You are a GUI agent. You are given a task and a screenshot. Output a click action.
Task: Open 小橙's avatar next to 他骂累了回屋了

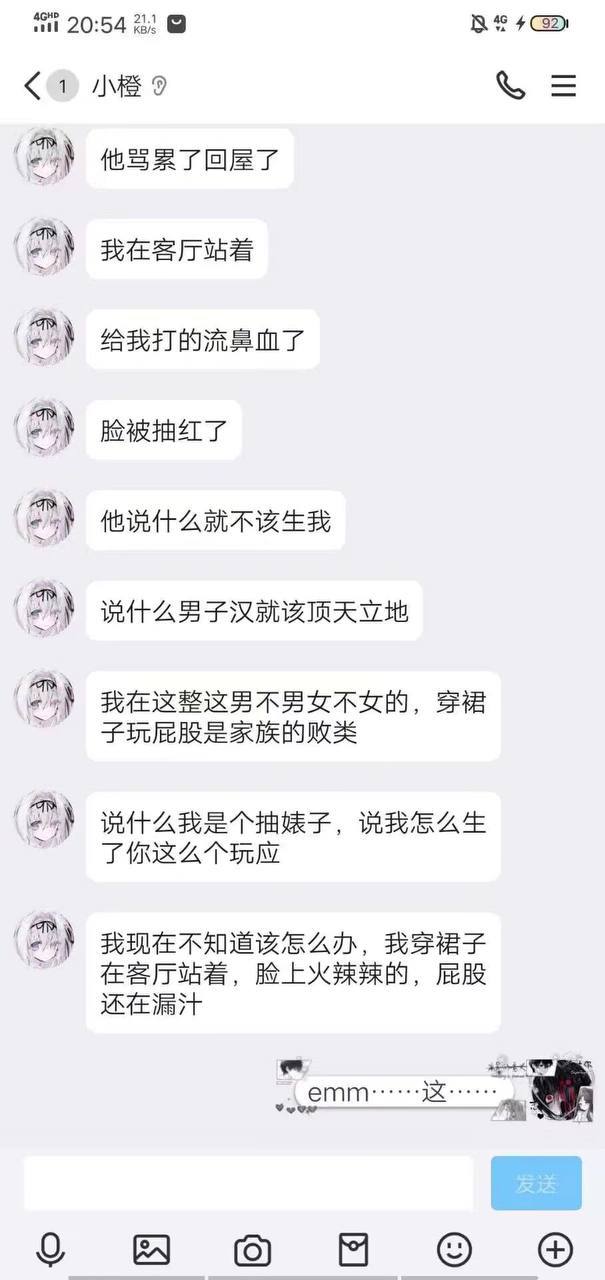(43, 157)
